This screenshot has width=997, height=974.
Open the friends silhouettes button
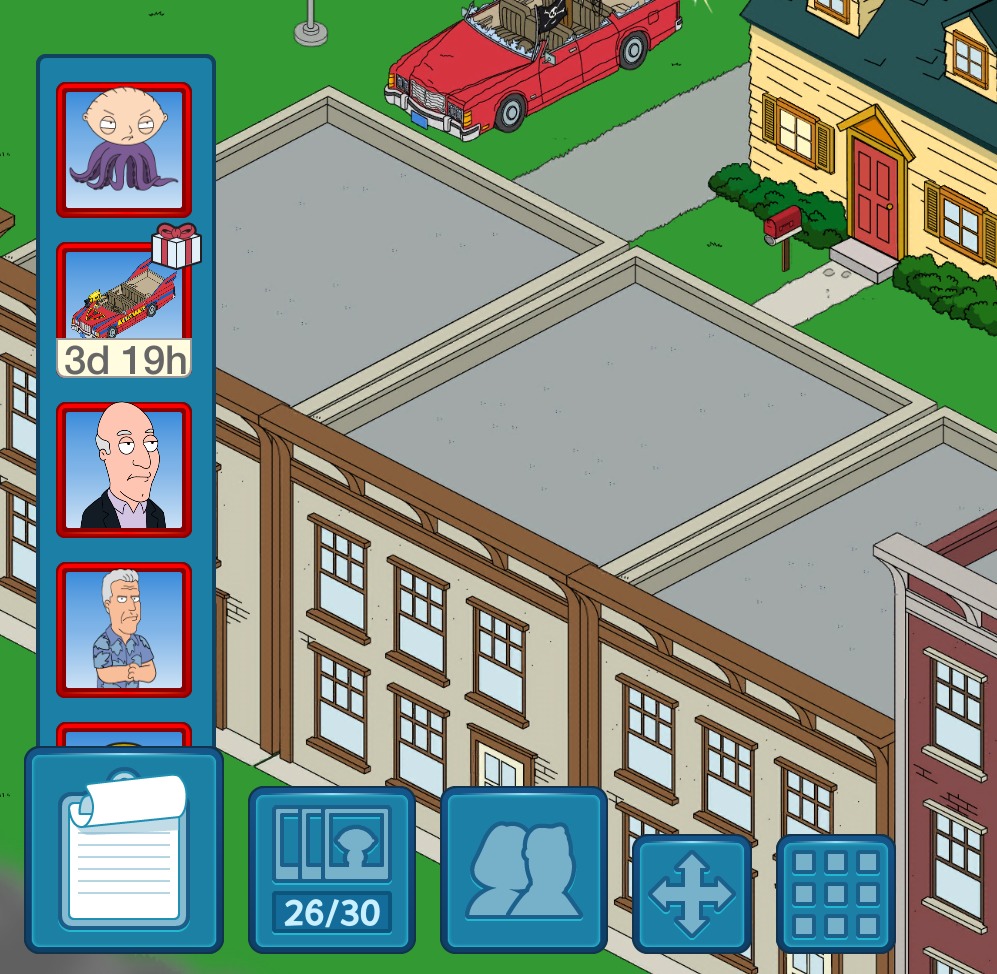pyautogui.click(x=523, y=867)
